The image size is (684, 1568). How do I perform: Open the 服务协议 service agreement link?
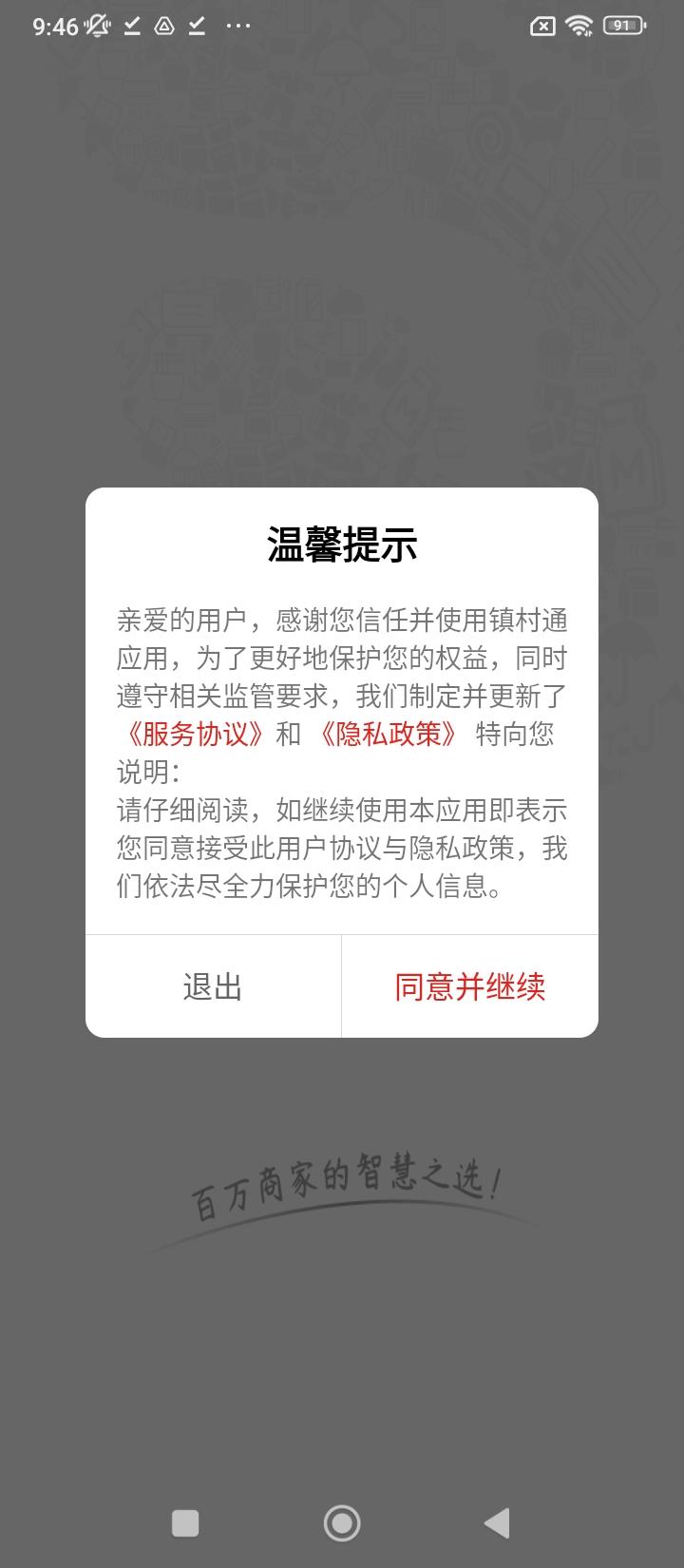[x=195, y=735]
